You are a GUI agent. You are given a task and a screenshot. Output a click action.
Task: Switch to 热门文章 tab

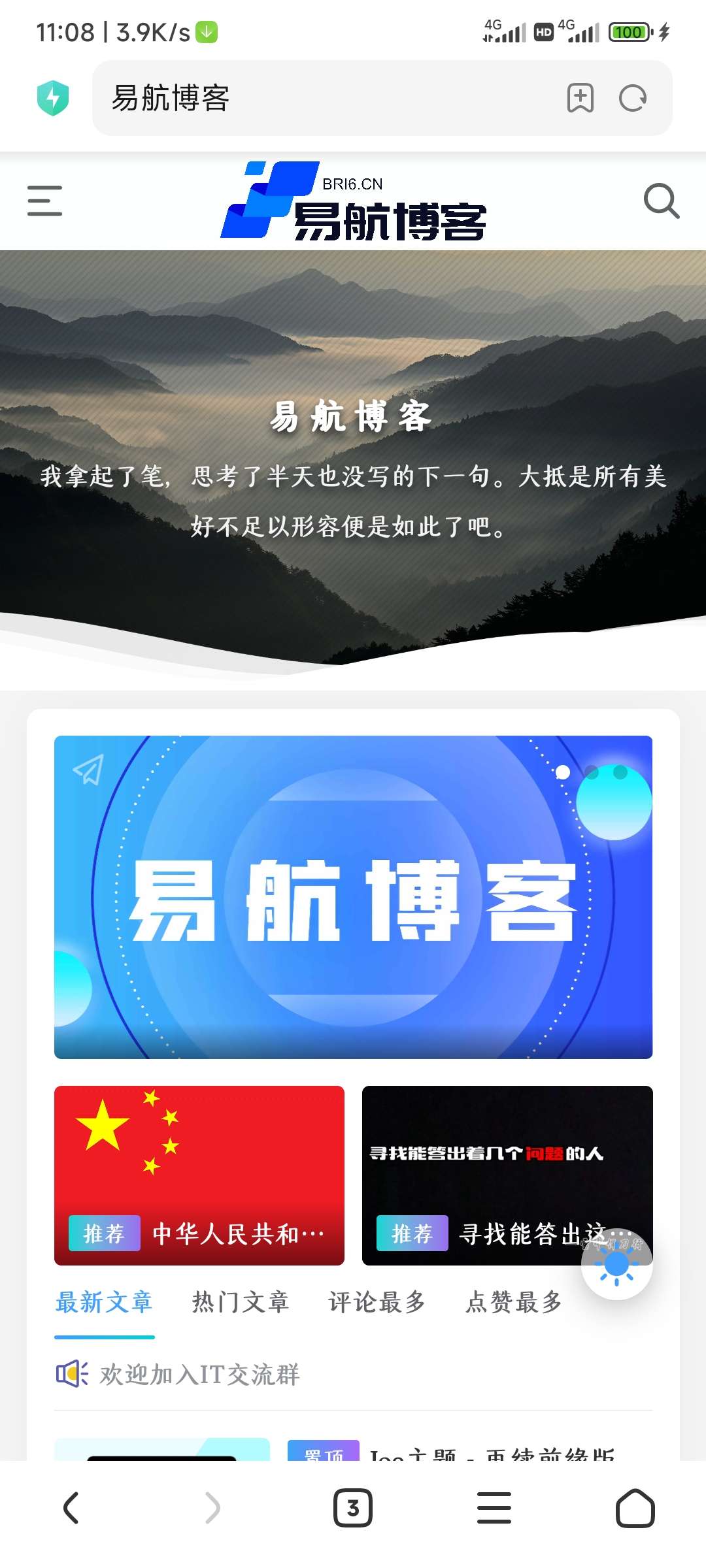[241, 1302]
